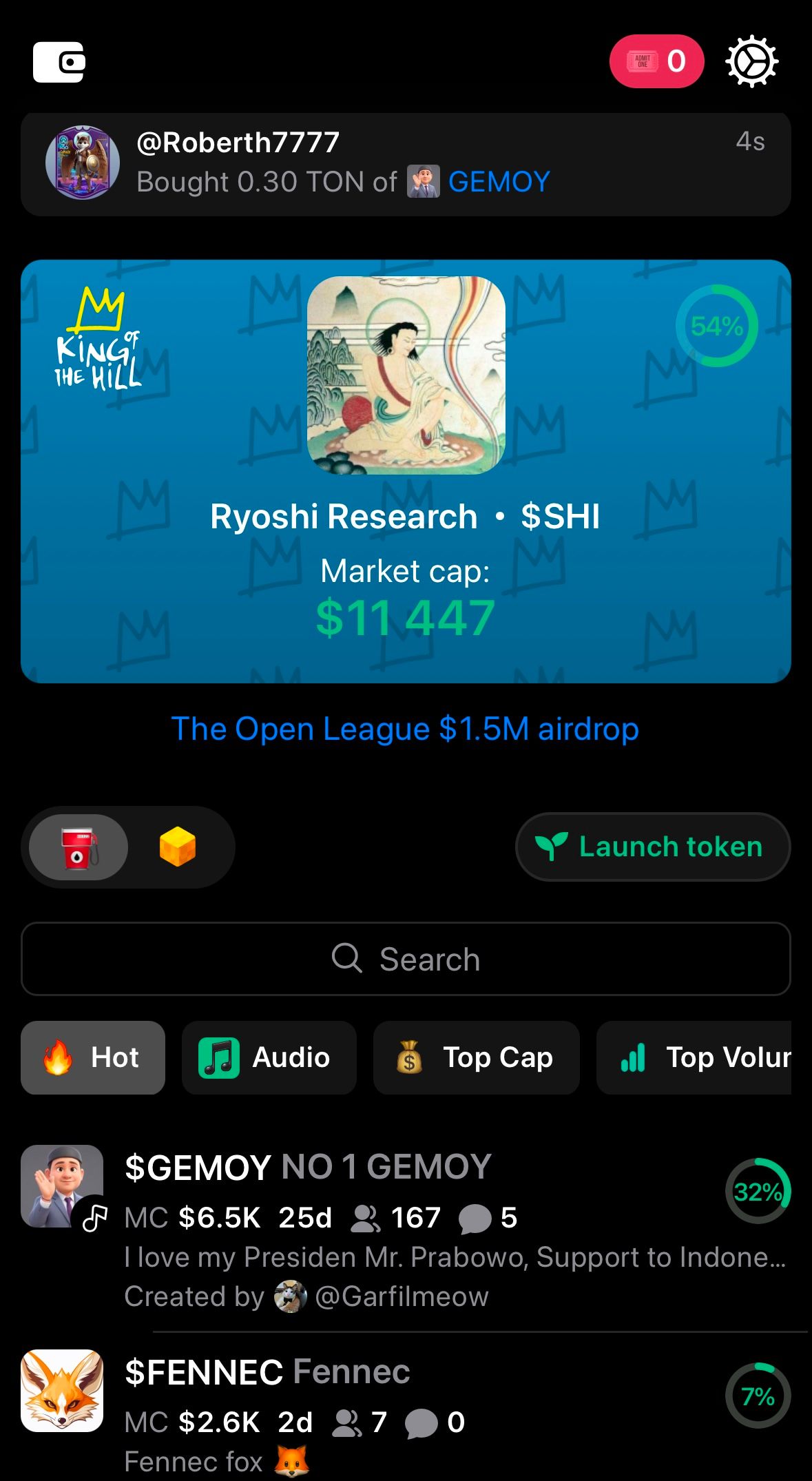Screen dimensions: 812x1481
Task: Toggle the Audio filter chip
Action: (x=269, y=1057)
